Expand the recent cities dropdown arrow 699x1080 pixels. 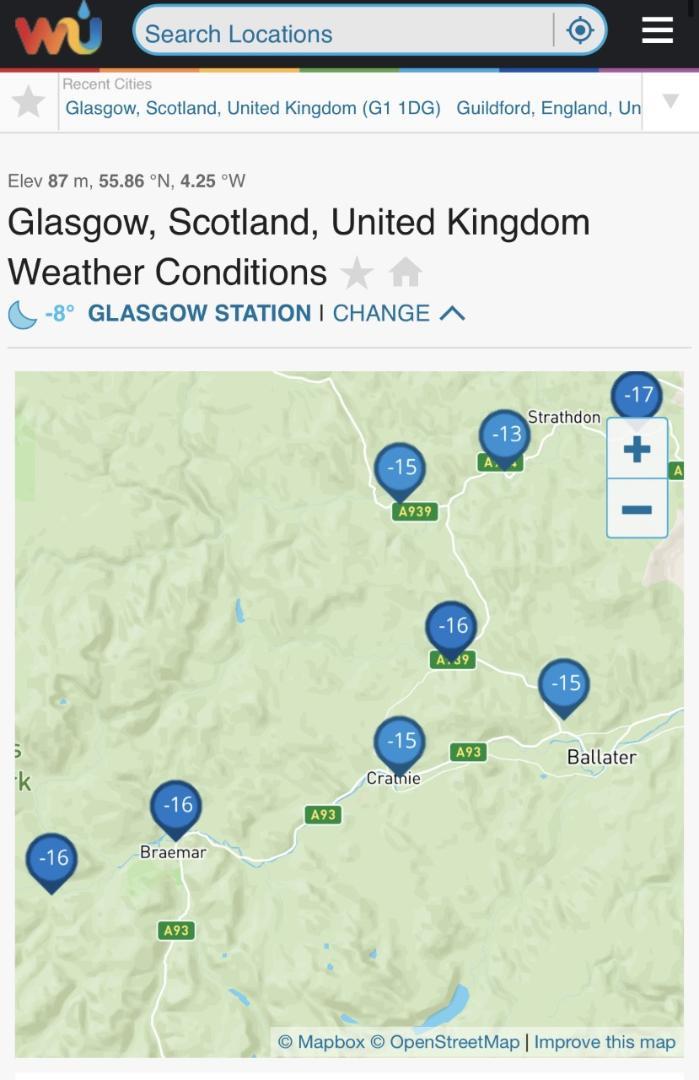point(670,101)
